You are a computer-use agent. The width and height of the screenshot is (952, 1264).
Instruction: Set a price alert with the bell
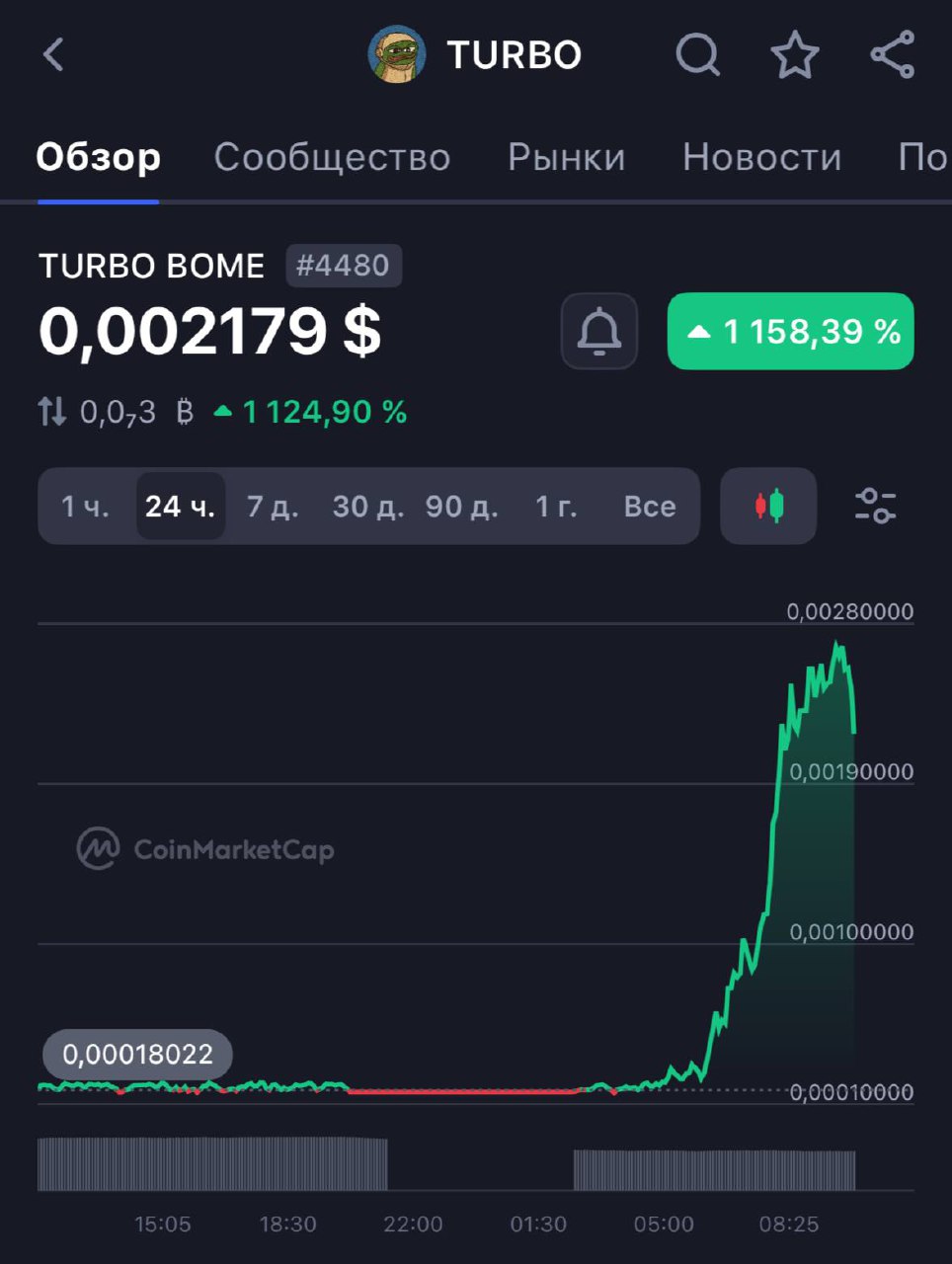[598, 332]
